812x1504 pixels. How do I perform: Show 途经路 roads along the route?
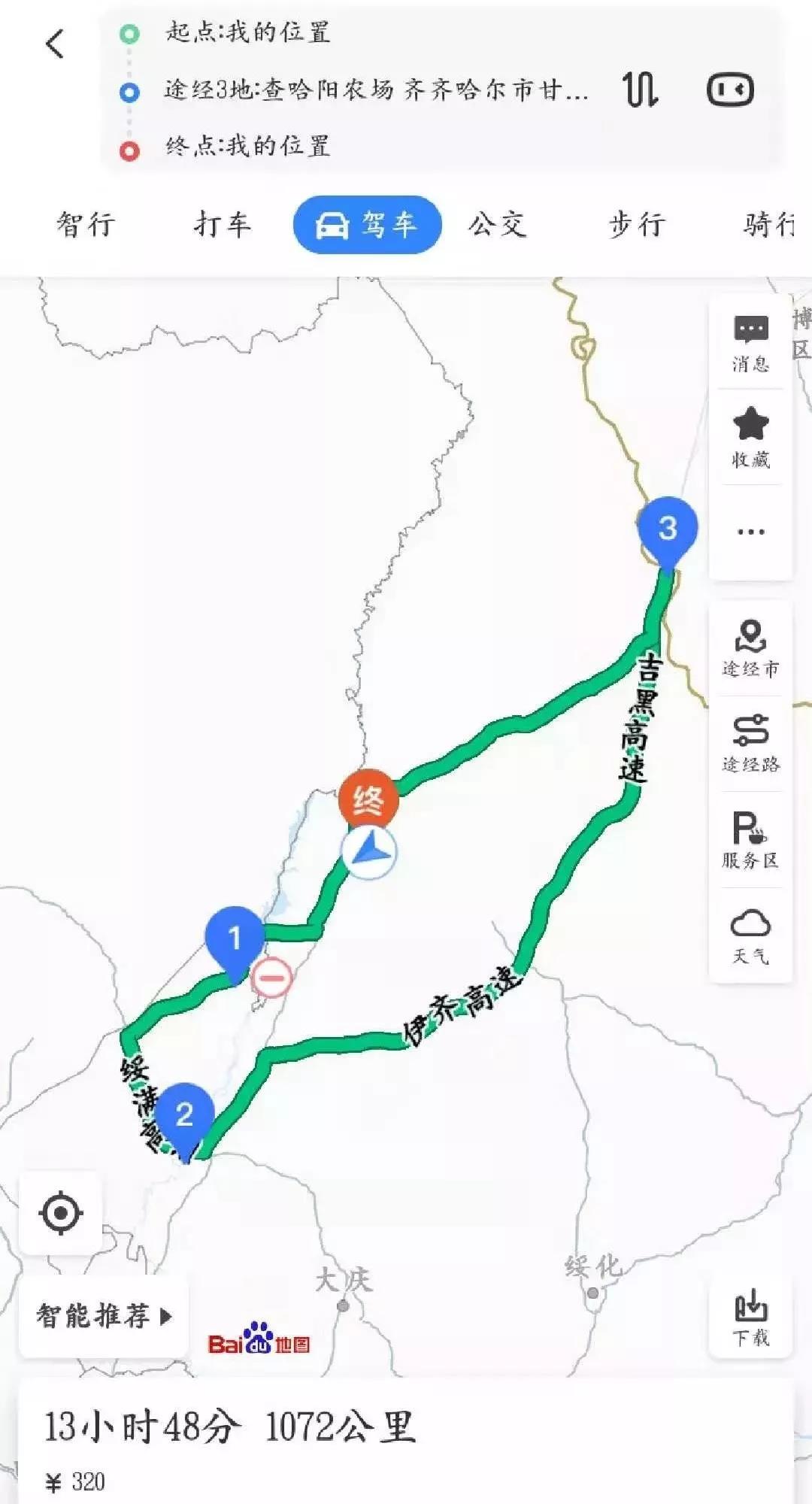point(750,744)
